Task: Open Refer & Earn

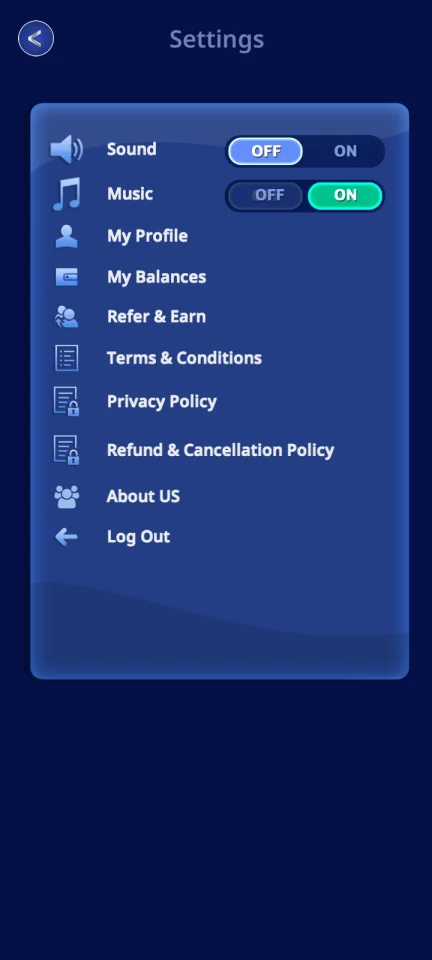Action: click(156, 317)
